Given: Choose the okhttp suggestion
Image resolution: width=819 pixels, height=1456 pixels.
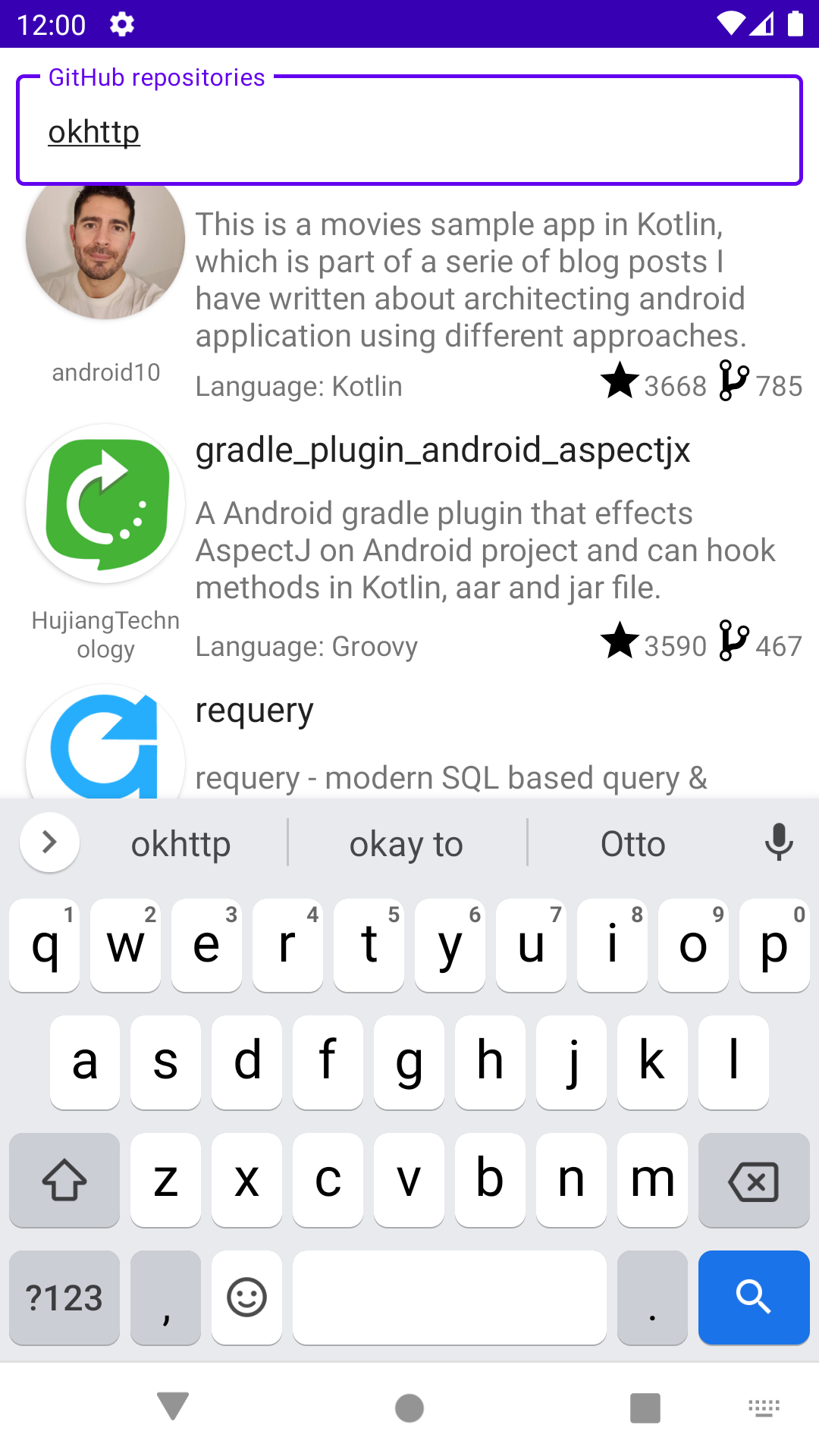Looking at the screenshot, I should tap(180, 843).
